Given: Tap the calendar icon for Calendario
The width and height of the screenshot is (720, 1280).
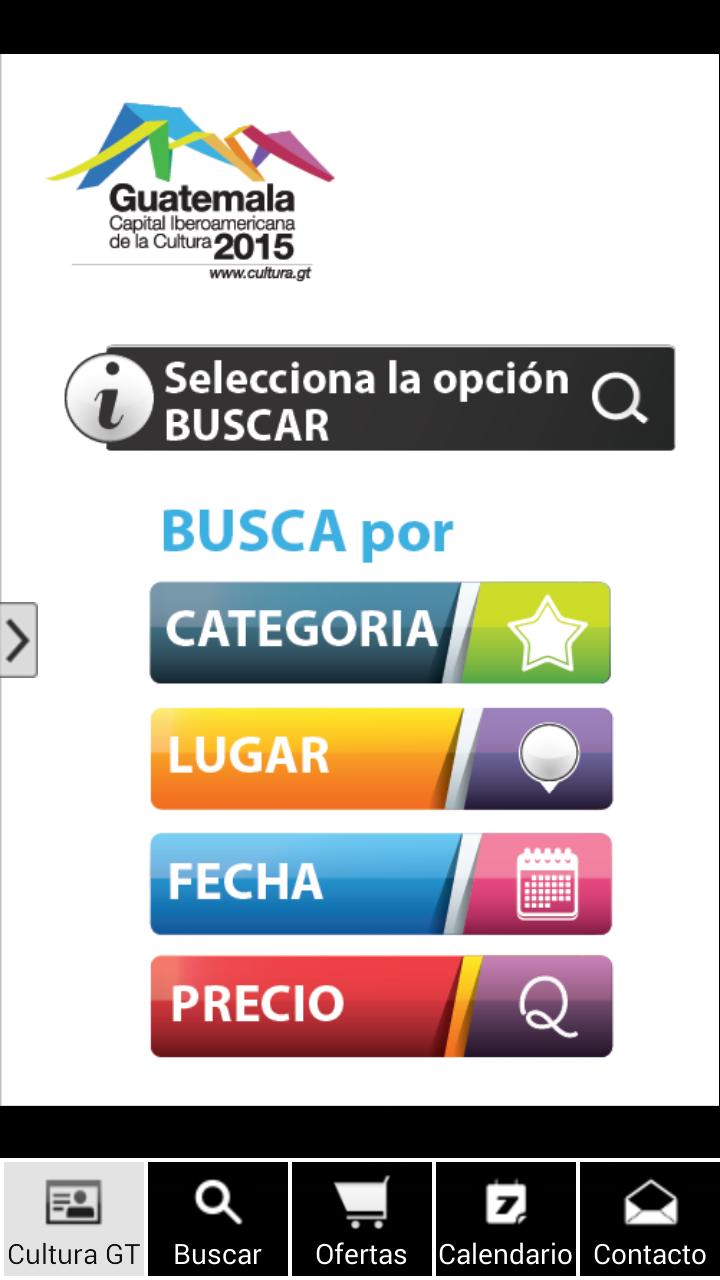Looking at the screenshot, I should click(505, 1202).
